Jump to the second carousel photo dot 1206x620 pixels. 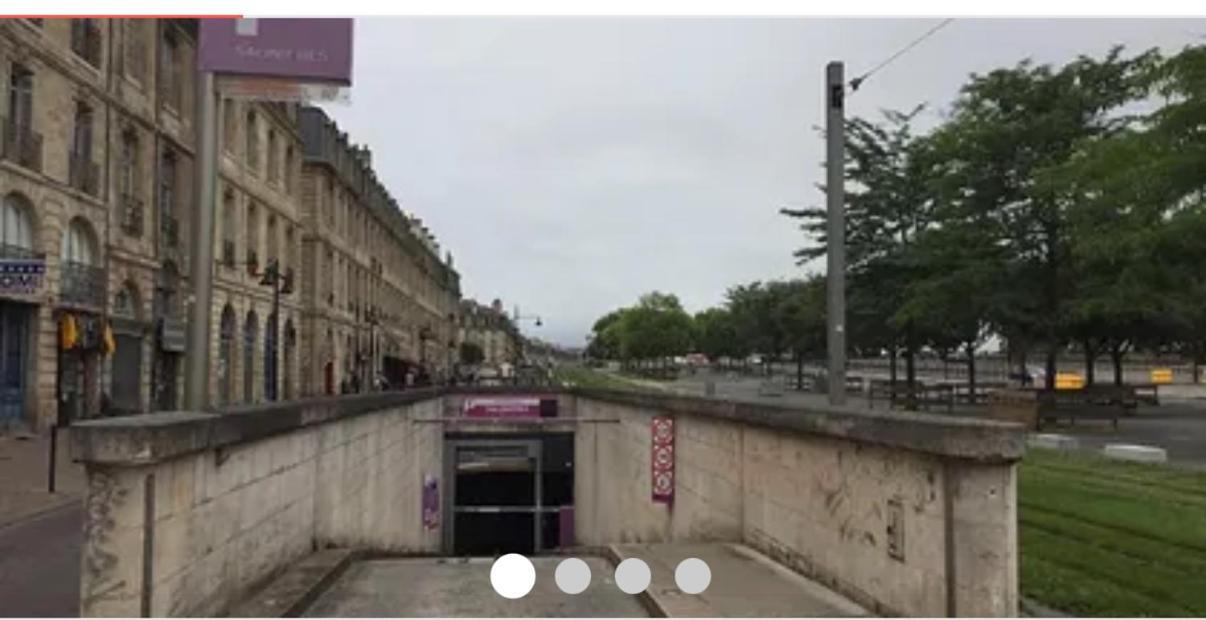pyautogui.click(x=573, y=576)
